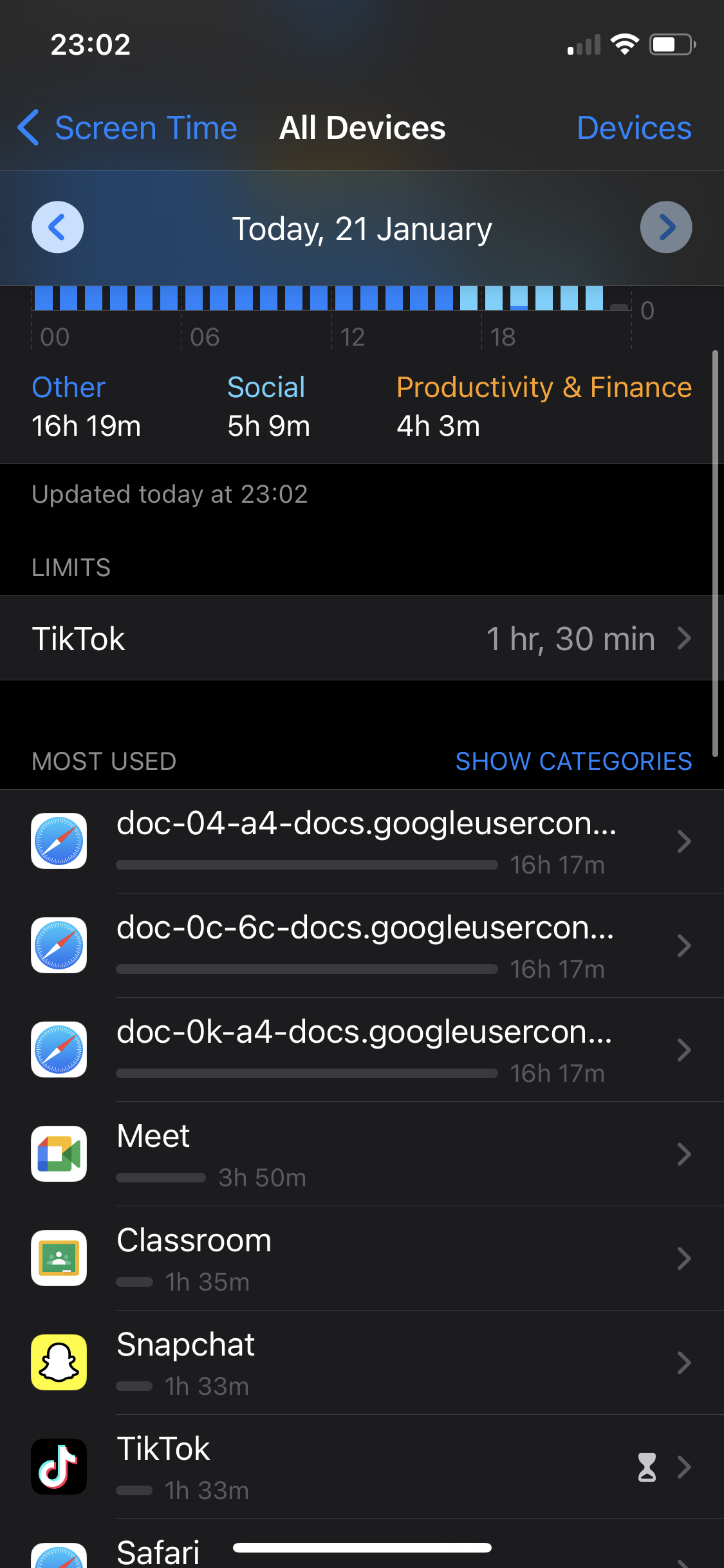This screenshot has height=1568, width=724.
Task: Open the TikTok limit settings
Action: pyautogui.click(x=362, y=639)
